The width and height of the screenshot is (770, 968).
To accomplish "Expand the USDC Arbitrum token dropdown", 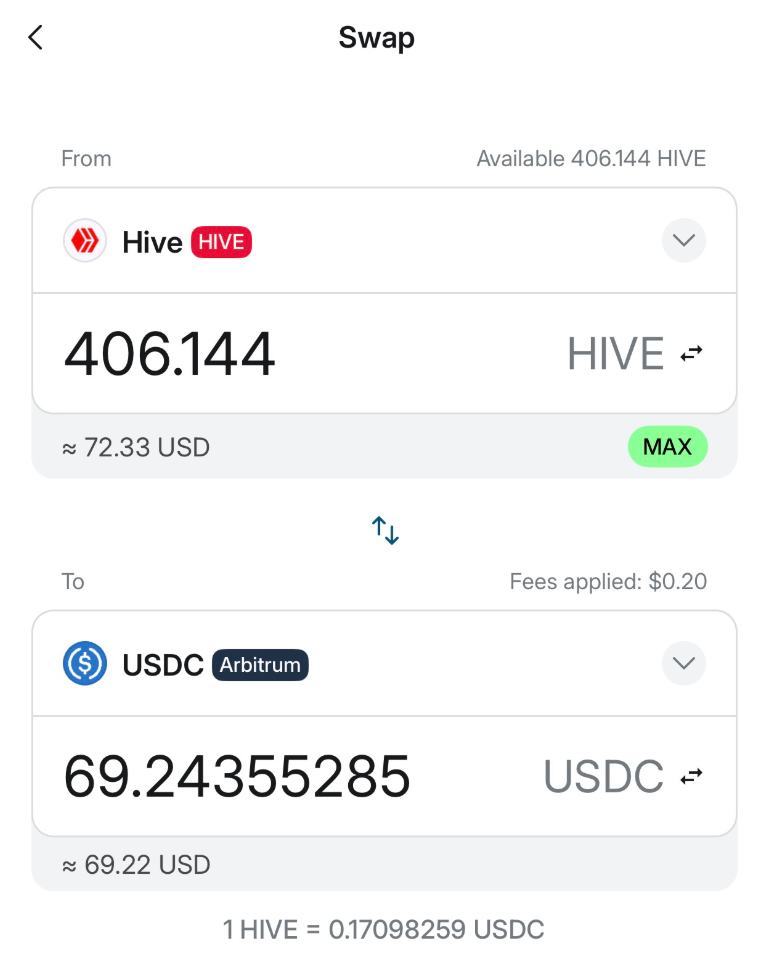I will [x=684, y=662].
